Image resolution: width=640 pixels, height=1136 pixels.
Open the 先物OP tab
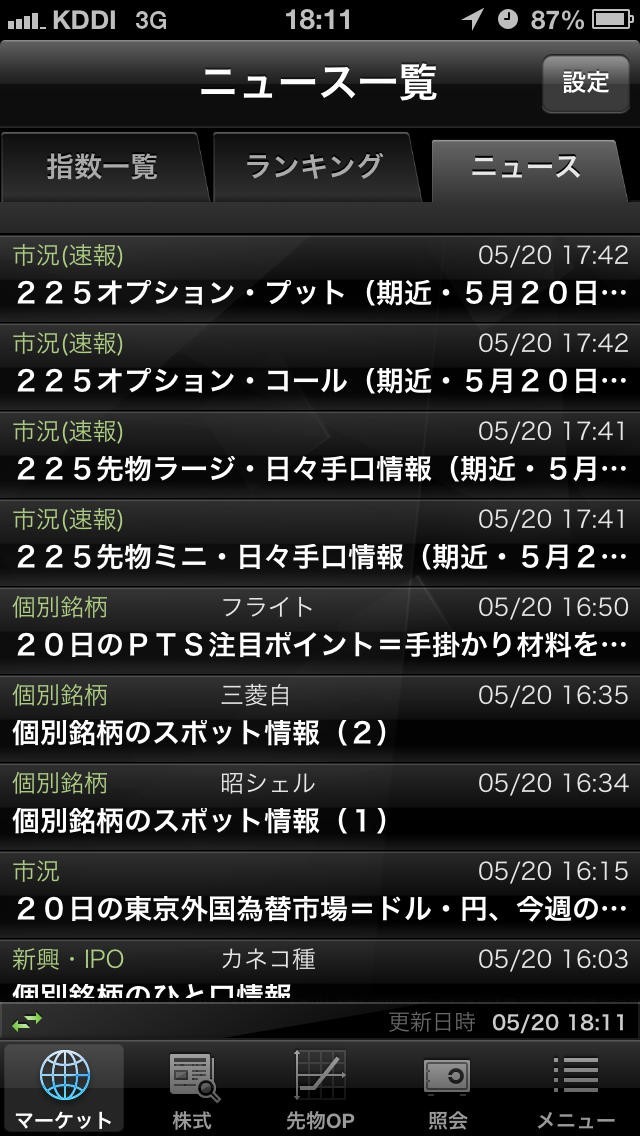pos(320,1088)
